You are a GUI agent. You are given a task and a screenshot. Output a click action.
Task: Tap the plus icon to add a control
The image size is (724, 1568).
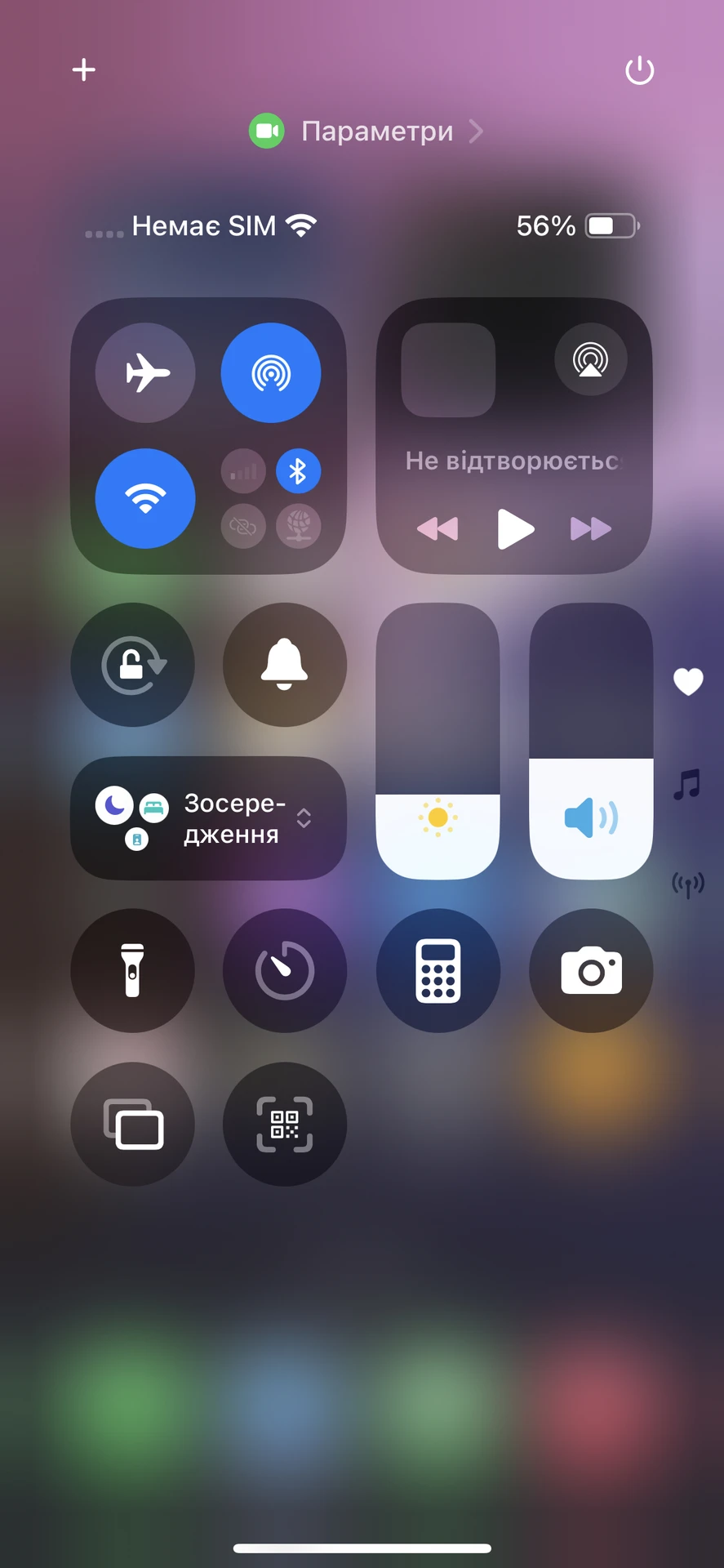(84, 70)
